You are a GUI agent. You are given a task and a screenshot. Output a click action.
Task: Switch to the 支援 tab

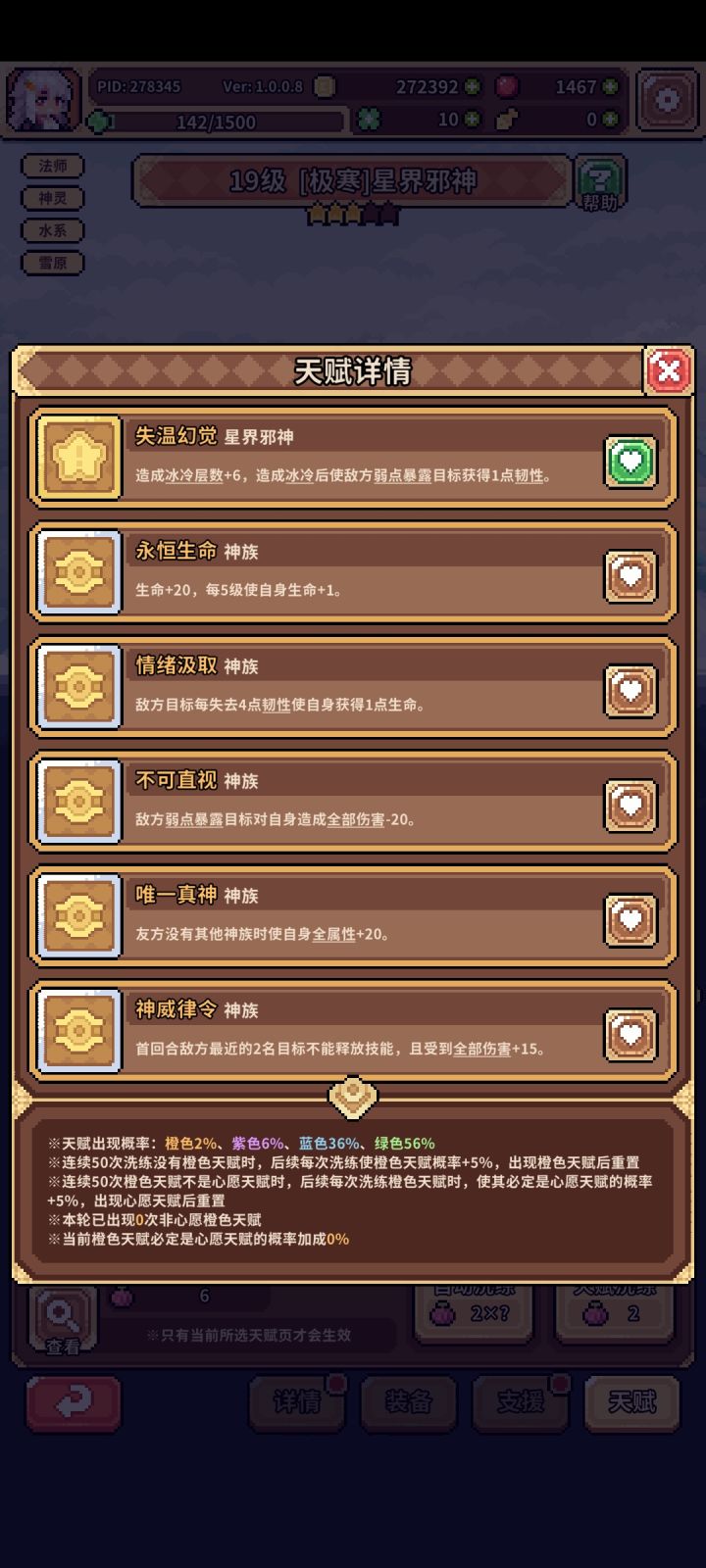(521, 1403)
